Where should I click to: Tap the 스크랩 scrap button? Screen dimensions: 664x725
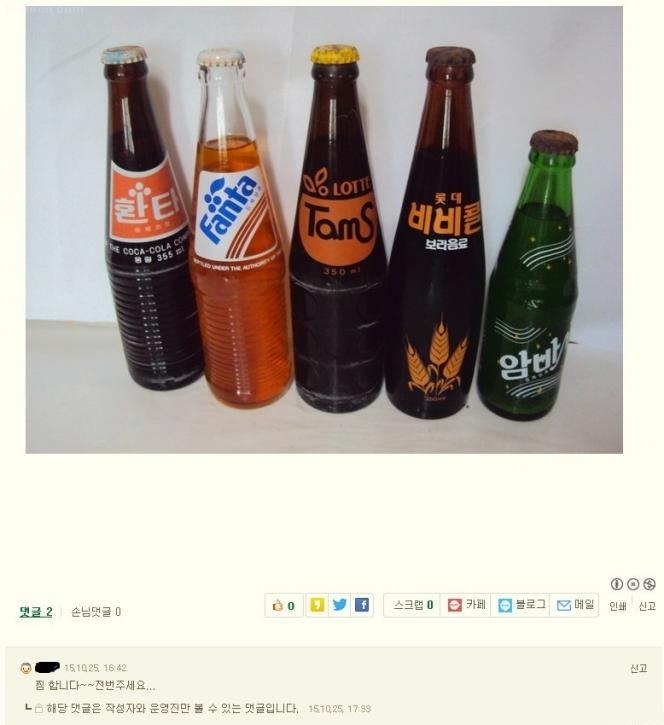click(x=412, y=605)
